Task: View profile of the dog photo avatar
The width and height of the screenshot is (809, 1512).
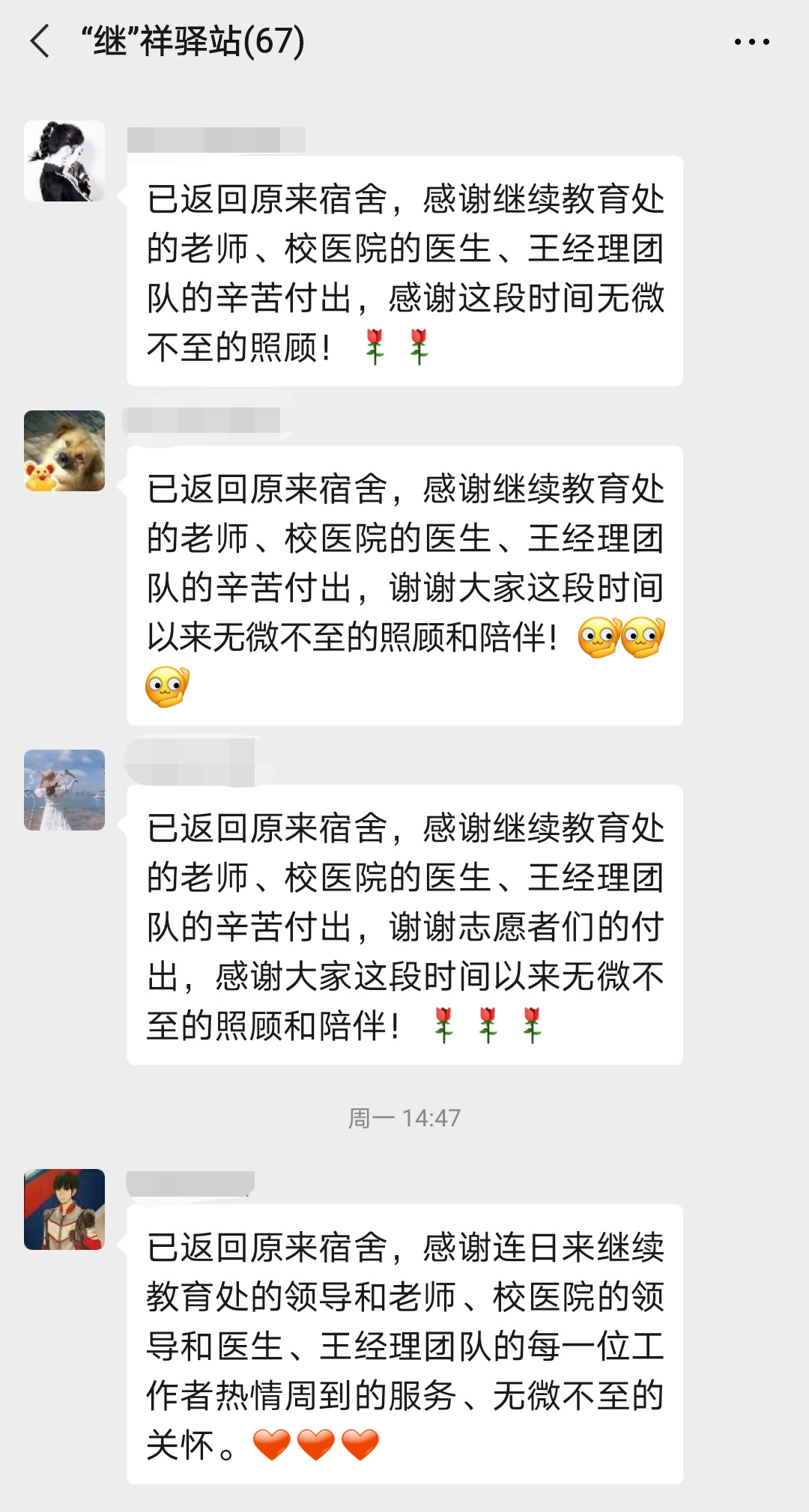Action: click(64, 451)
